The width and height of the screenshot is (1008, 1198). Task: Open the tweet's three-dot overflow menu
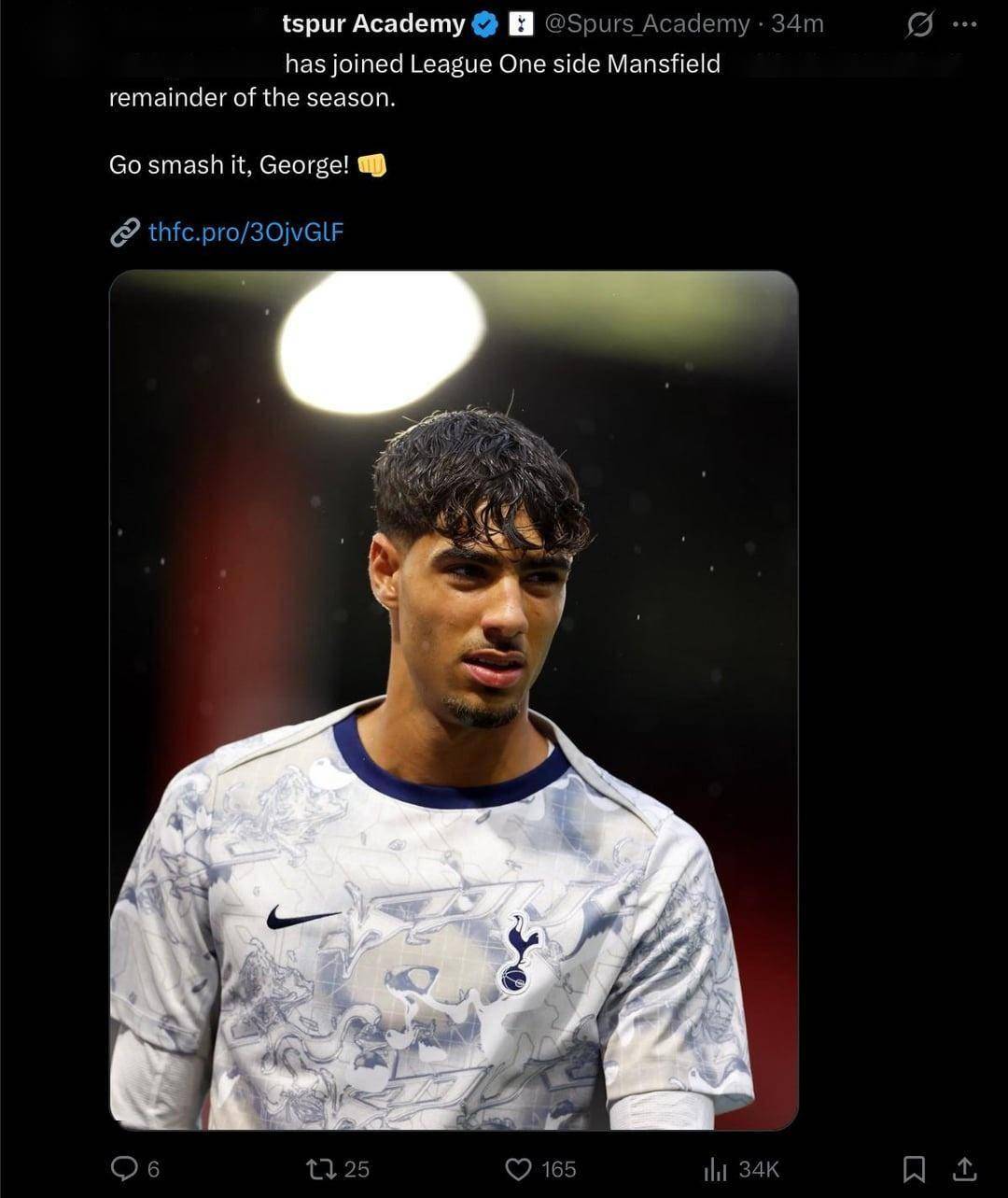964,25
